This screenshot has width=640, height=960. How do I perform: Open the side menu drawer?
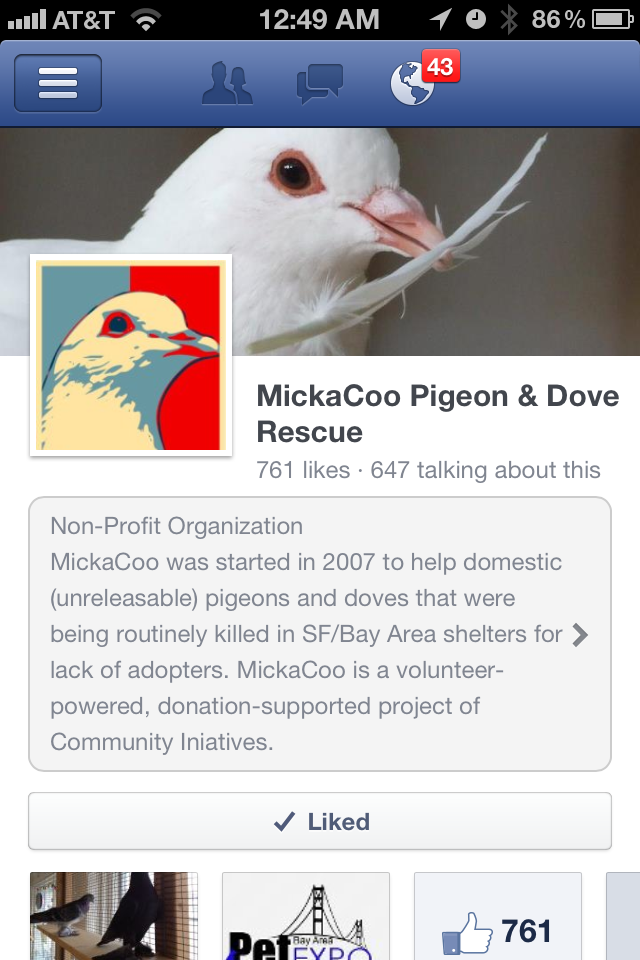click(x=58, y=83)
